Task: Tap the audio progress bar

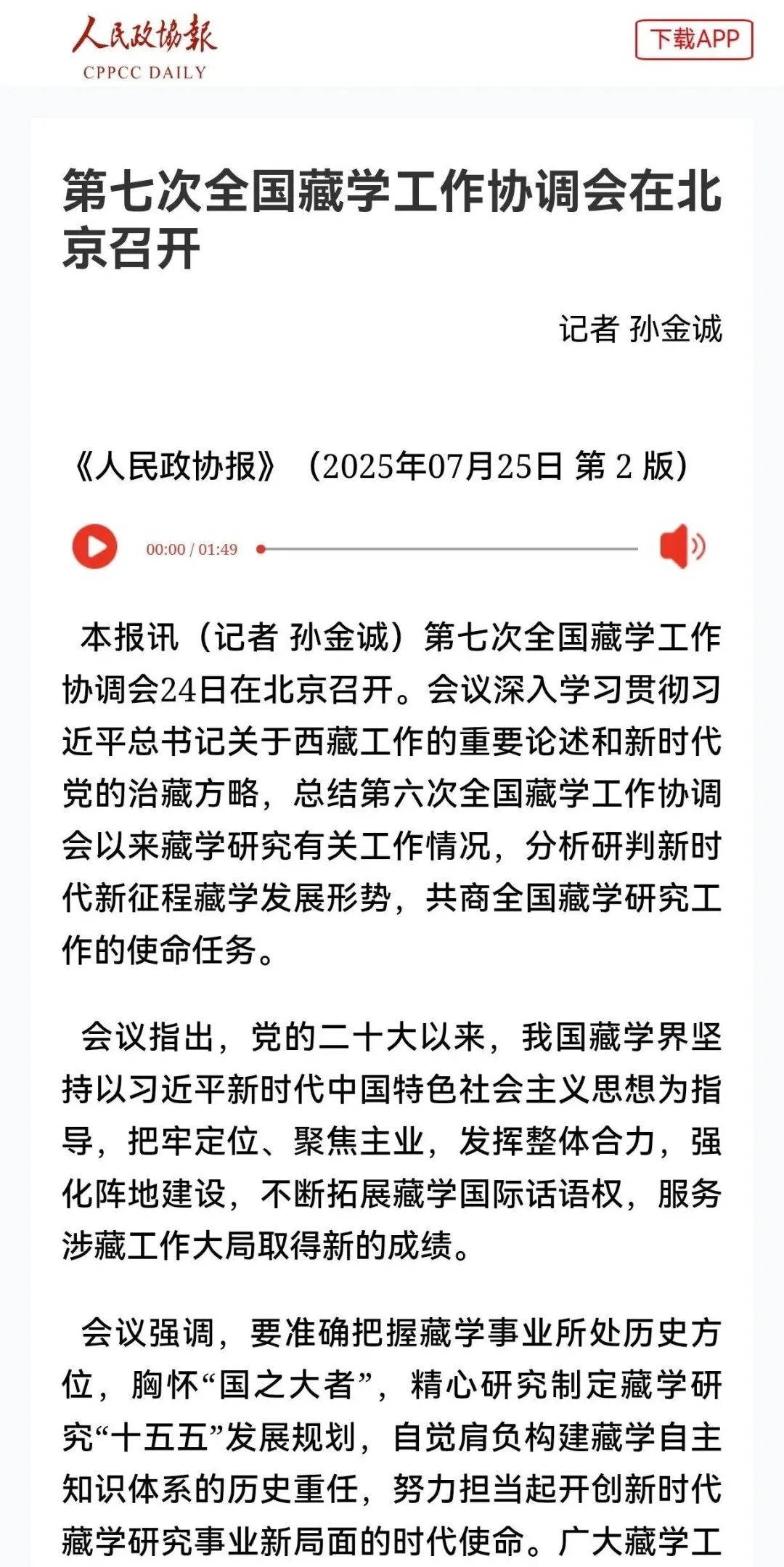Action: 448,549
